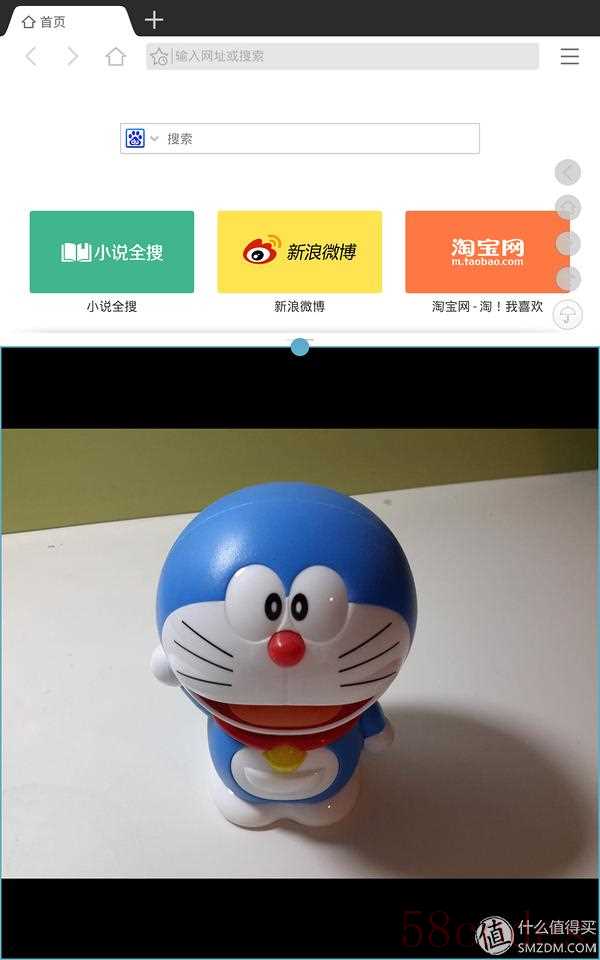
Task: Tap the floating umbrella circle button
Action: tap(567, 315)
